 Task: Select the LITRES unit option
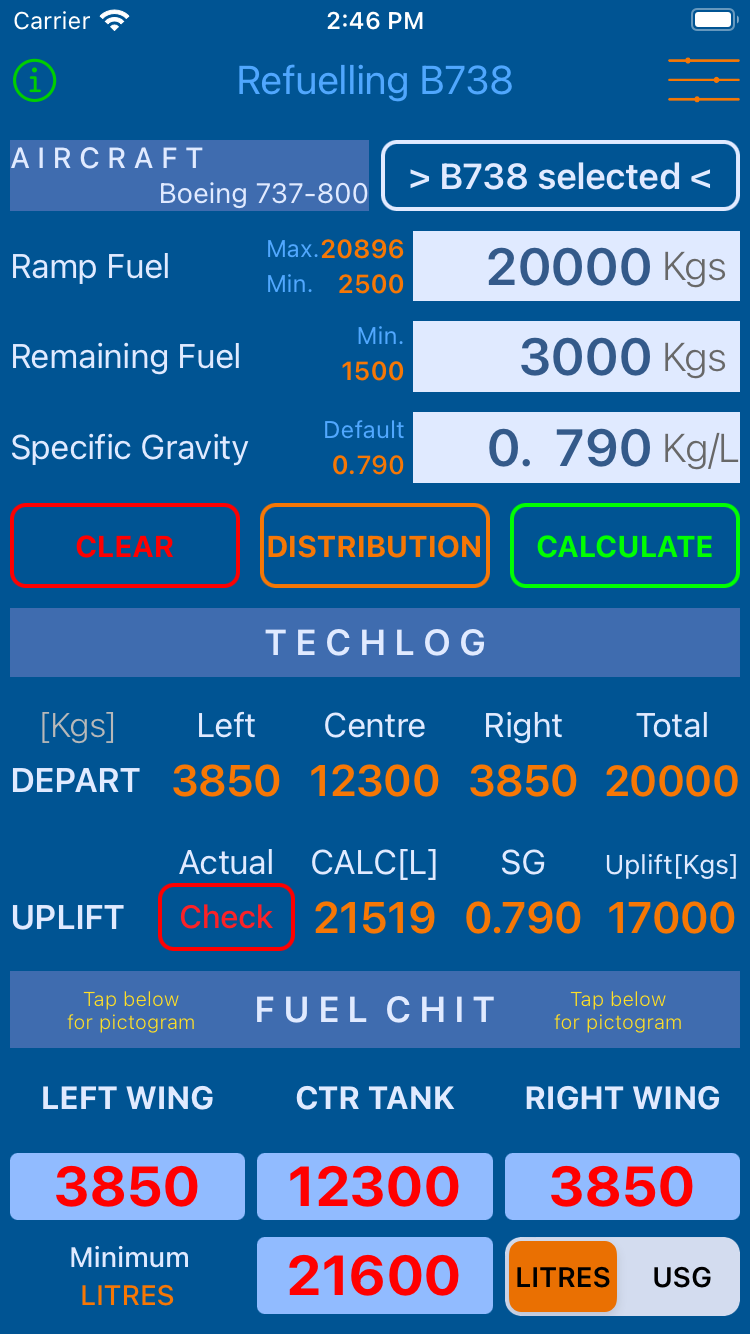(563, 1277)
